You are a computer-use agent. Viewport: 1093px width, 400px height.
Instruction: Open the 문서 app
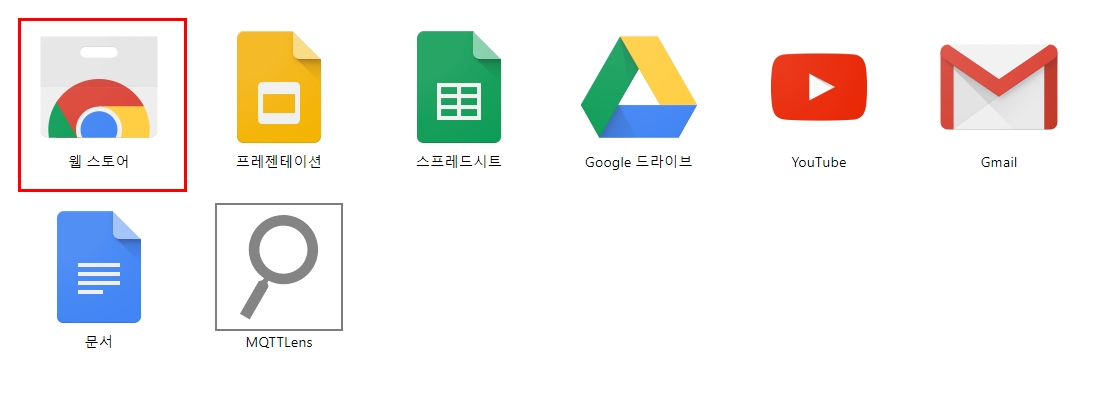click(99, 267)
